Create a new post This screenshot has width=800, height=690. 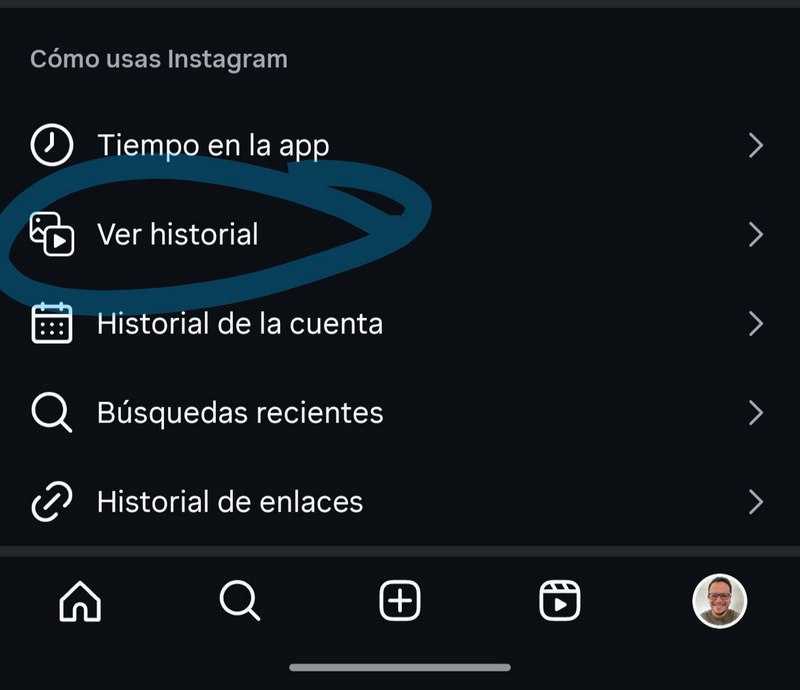400,602
